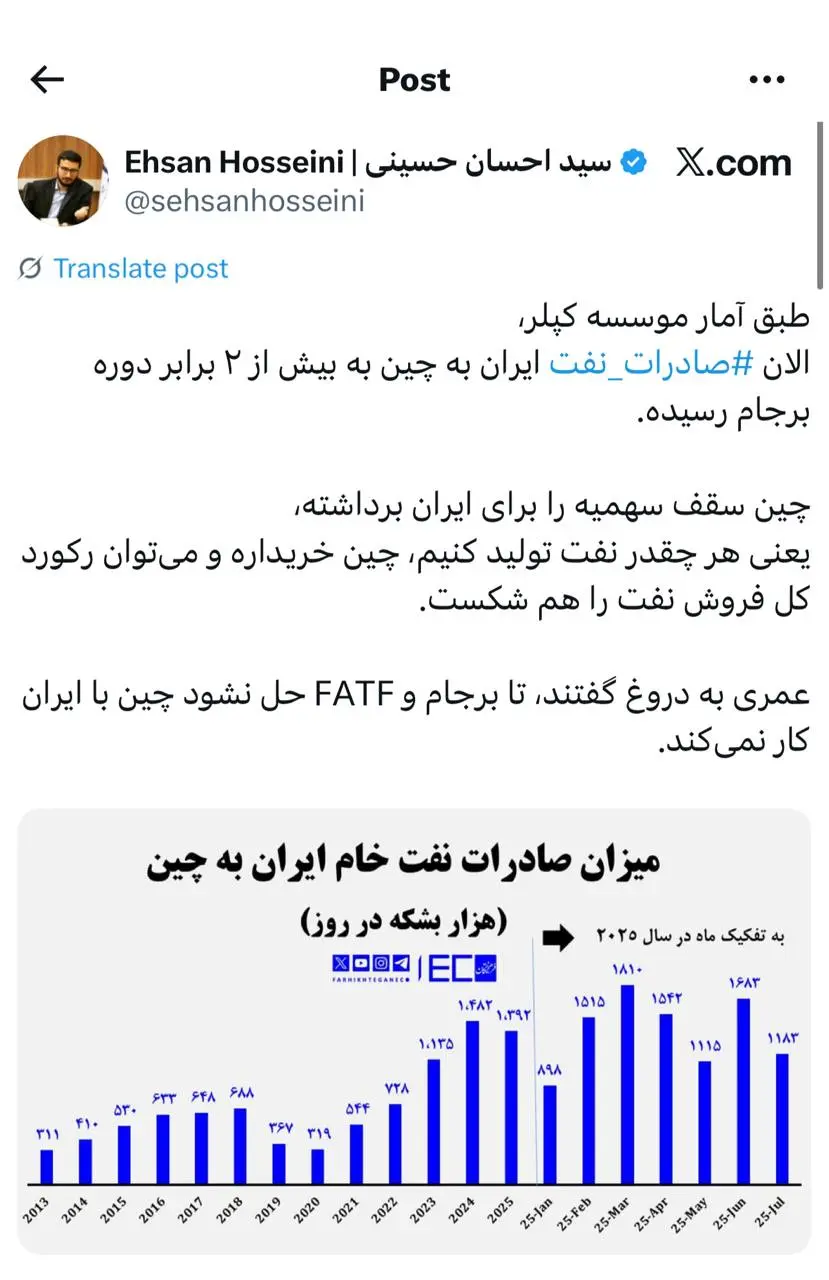Open the post's three-dot overflow menu
829x1280 pixels.
coord(767,80)
